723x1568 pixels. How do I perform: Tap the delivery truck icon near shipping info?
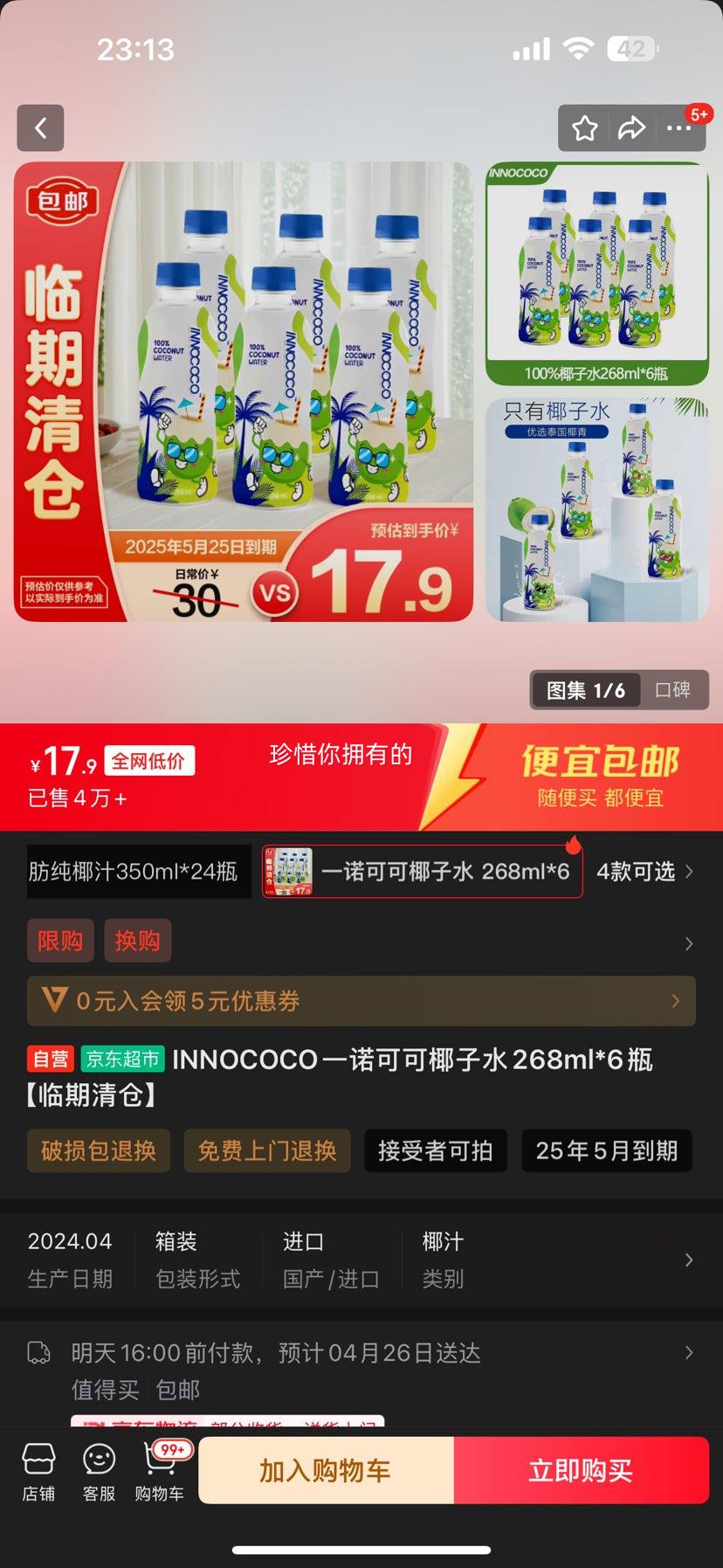pyautogui.click(x=38, y=1351)
